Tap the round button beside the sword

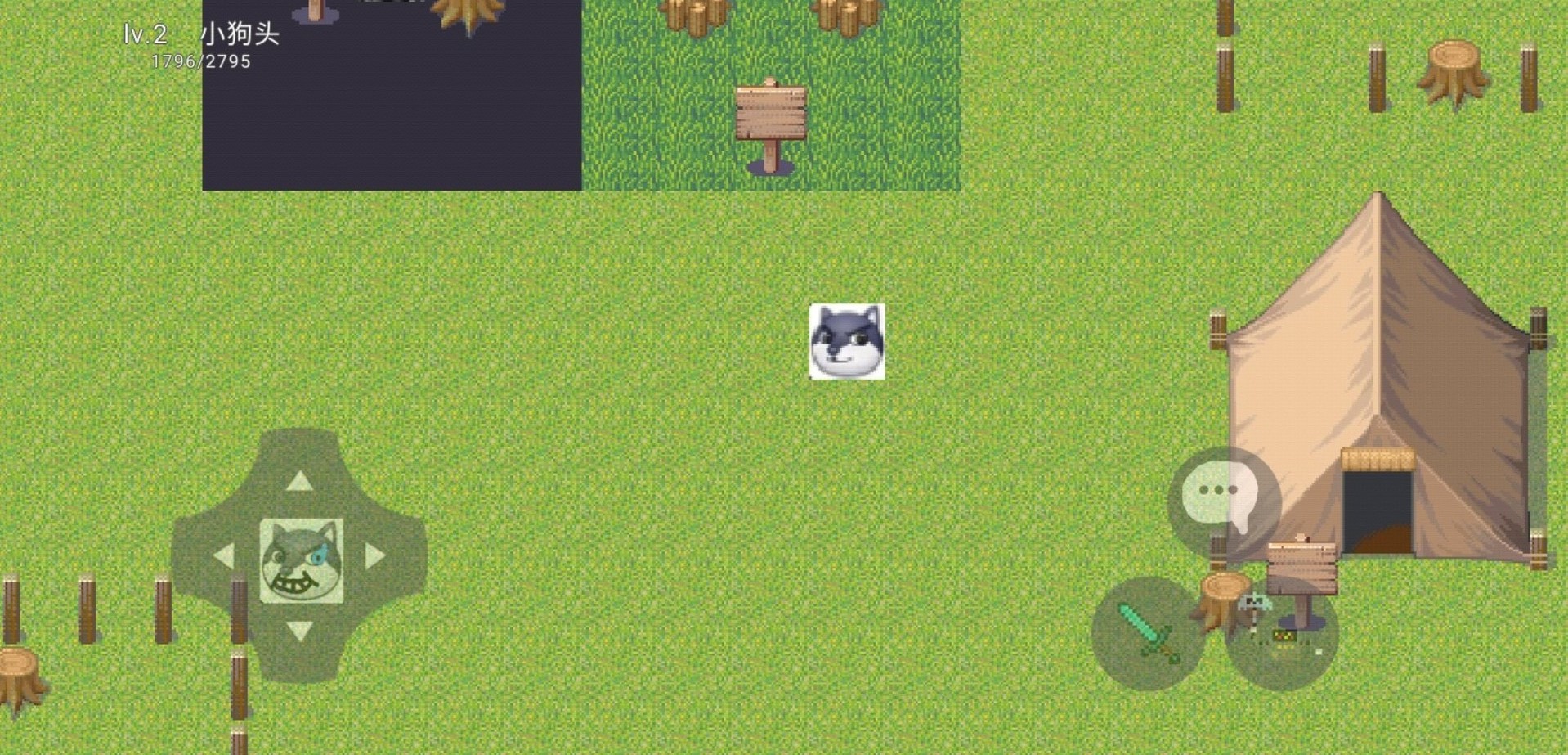1280,635
